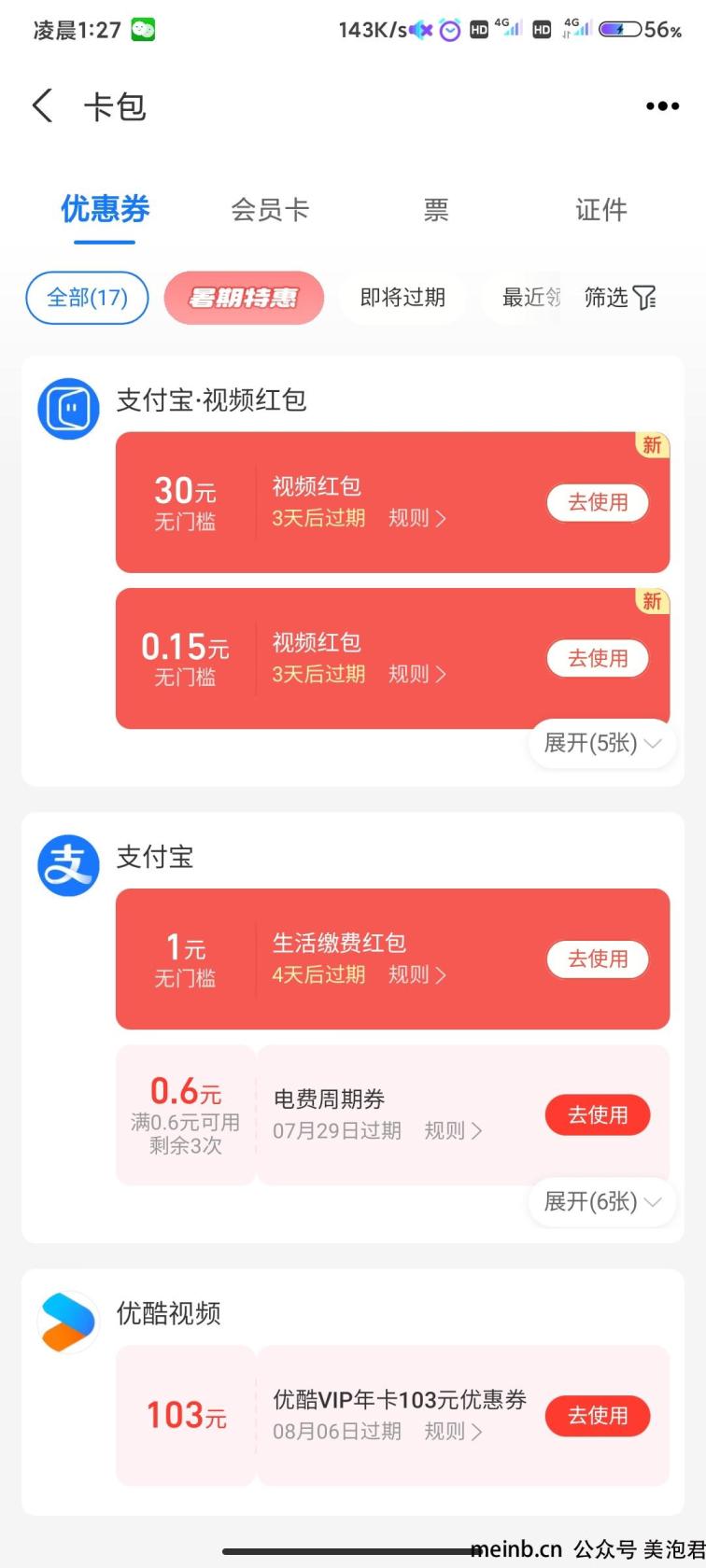Expand 展开(6张) under 支付宝

coord(602,1201)
